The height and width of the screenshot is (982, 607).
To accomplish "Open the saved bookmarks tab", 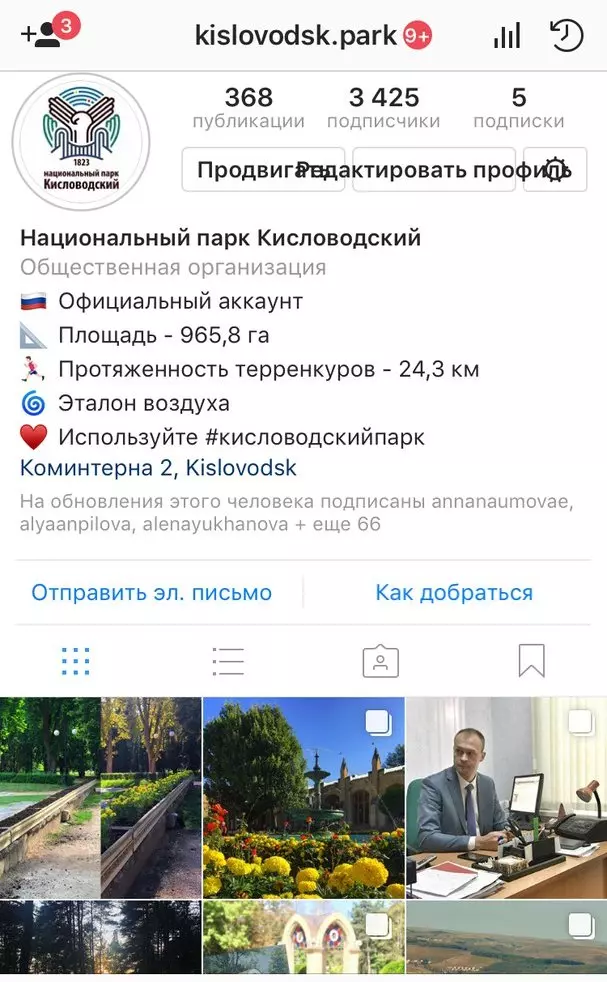I will click(x=532, y=661).
